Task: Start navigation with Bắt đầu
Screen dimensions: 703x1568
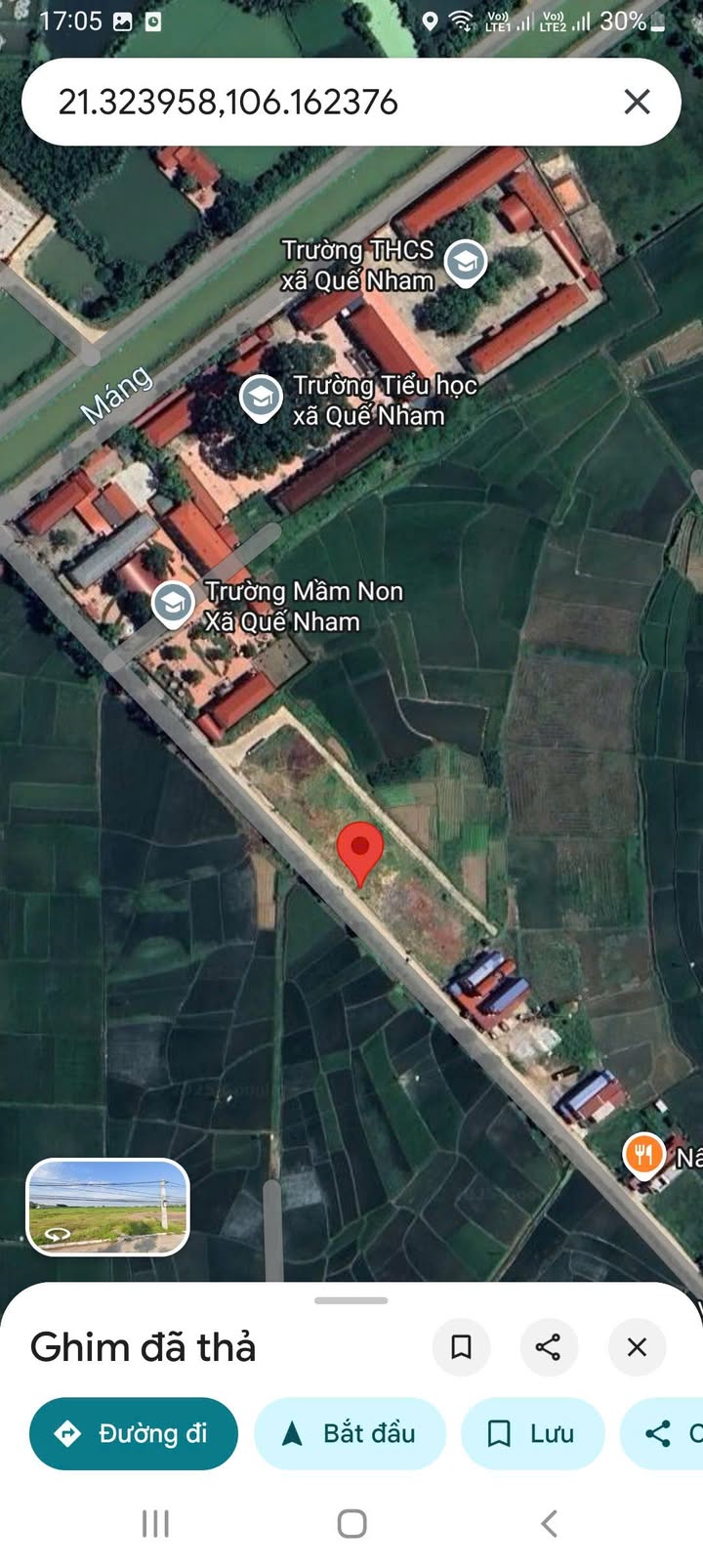Action: point(350,1433)
